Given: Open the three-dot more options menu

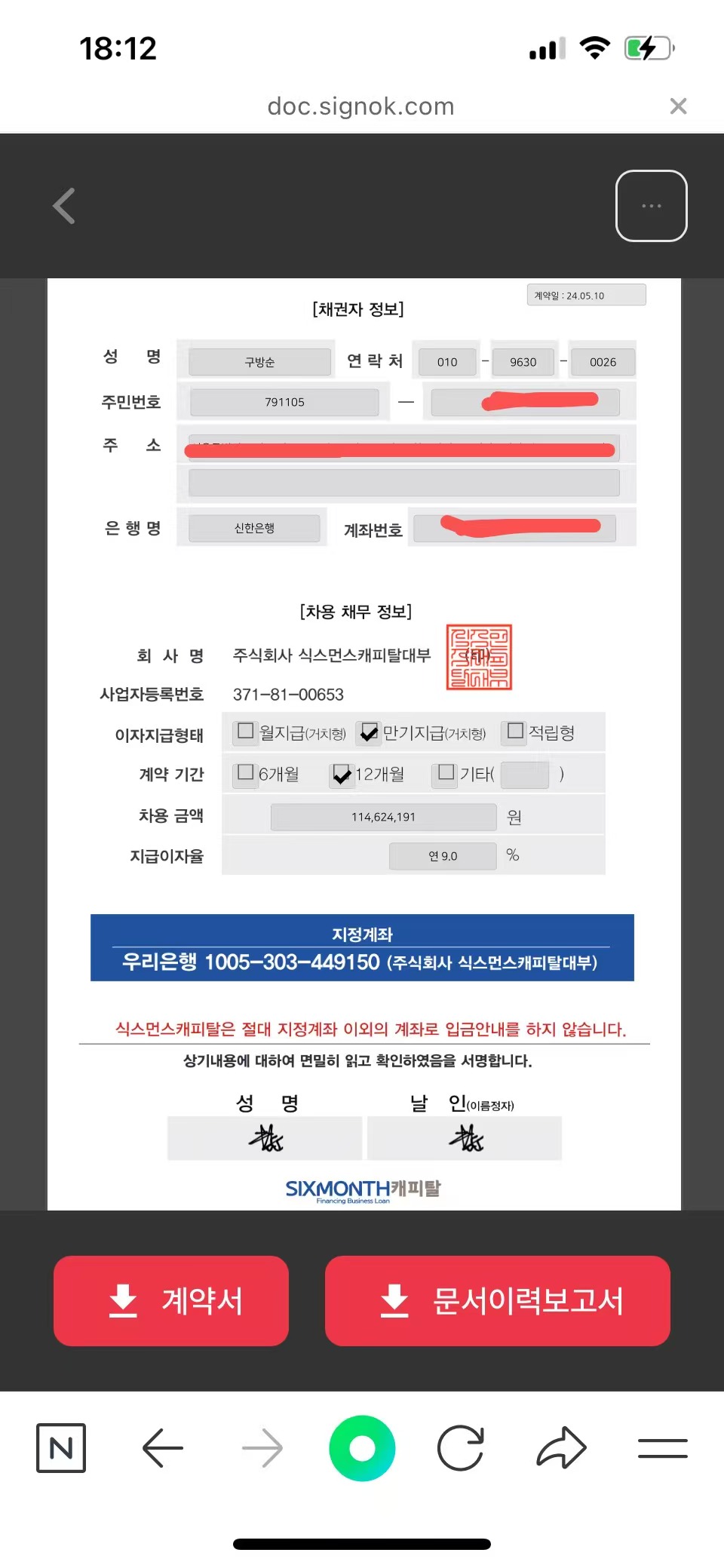Looking at the screenshot, I should [x=652, y=206].
